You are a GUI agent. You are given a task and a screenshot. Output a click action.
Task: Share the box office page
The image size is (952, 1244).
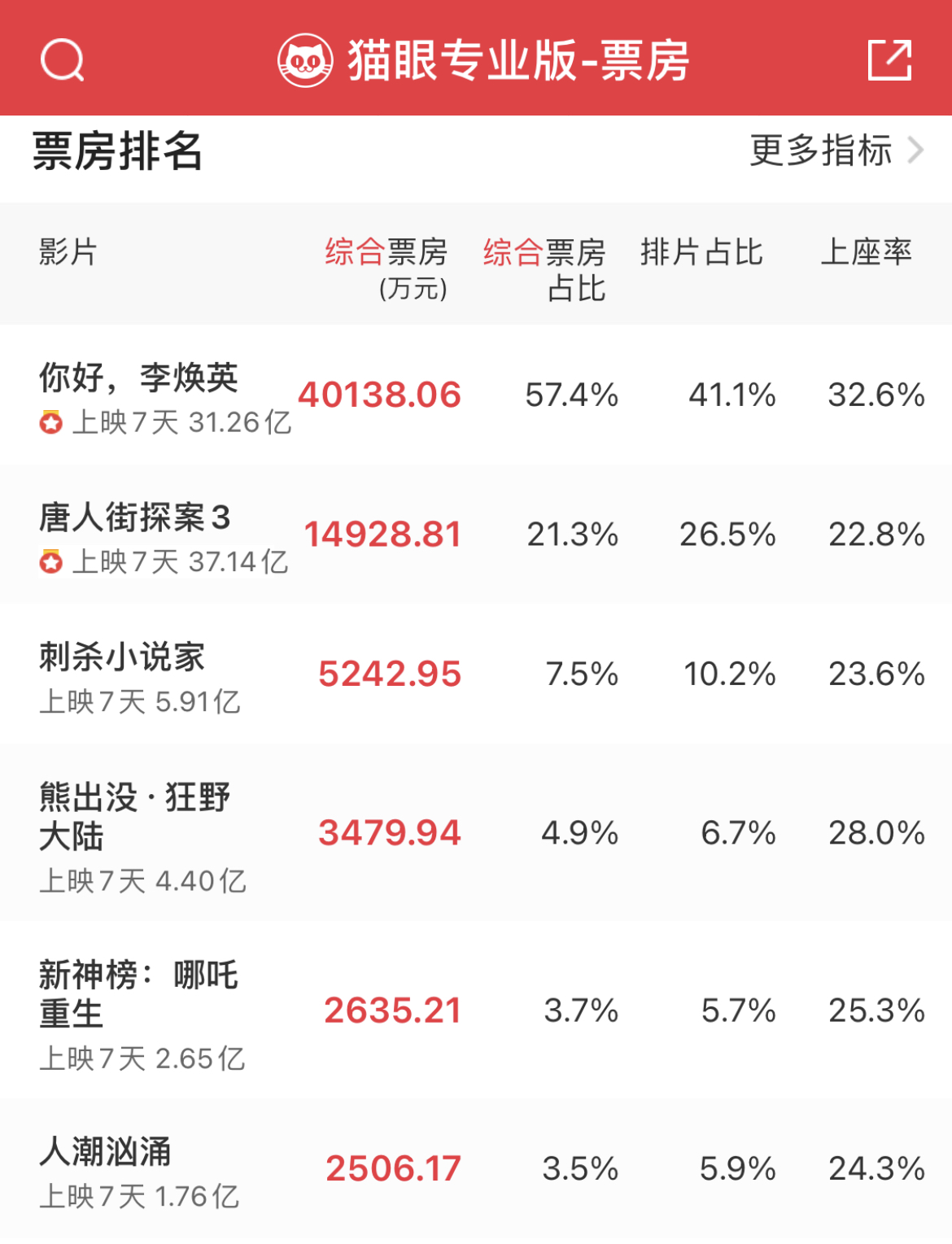click(x=889, y=60)
